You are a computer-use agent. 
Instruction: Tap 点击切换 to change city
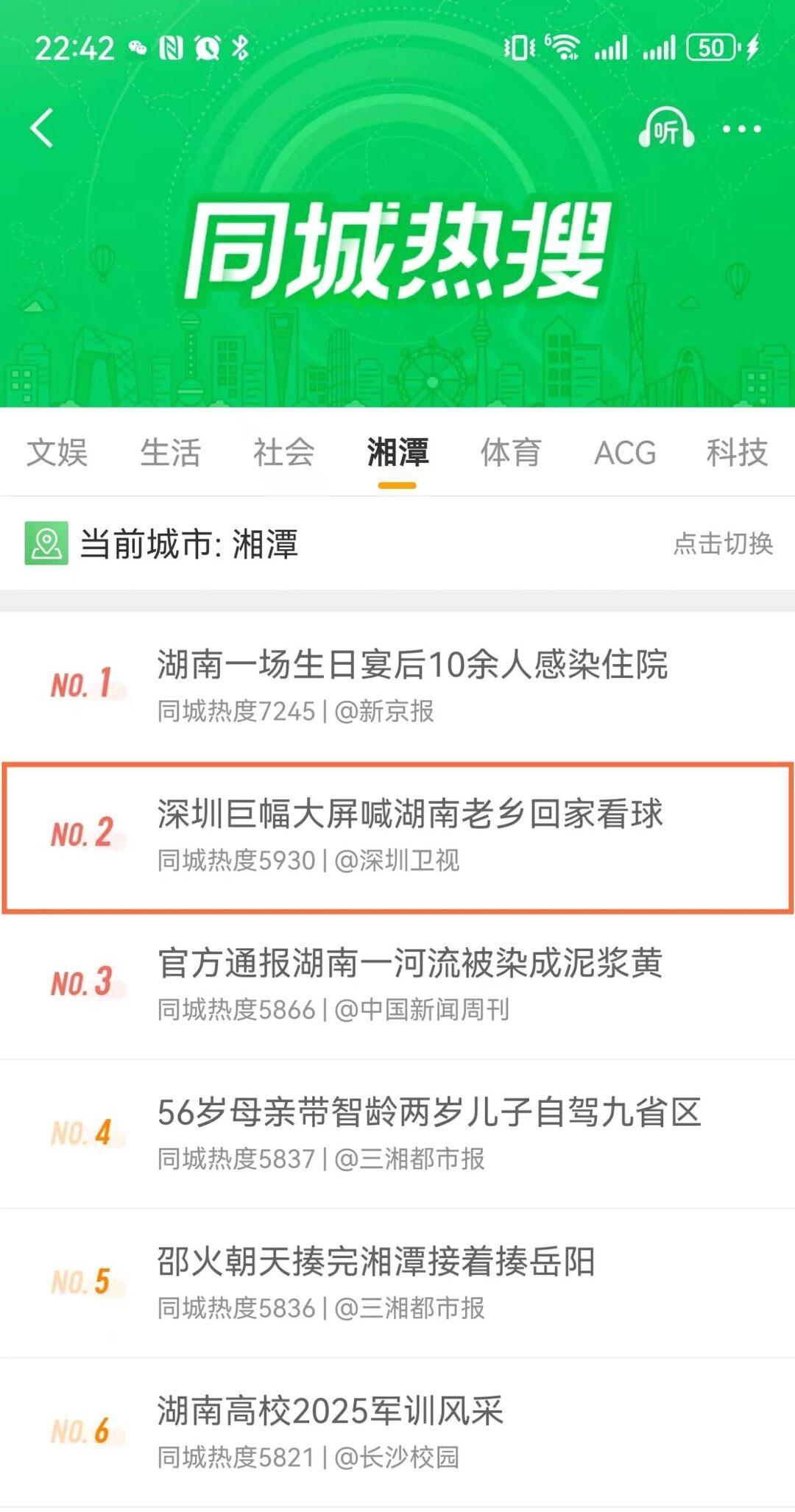[723, 544]
